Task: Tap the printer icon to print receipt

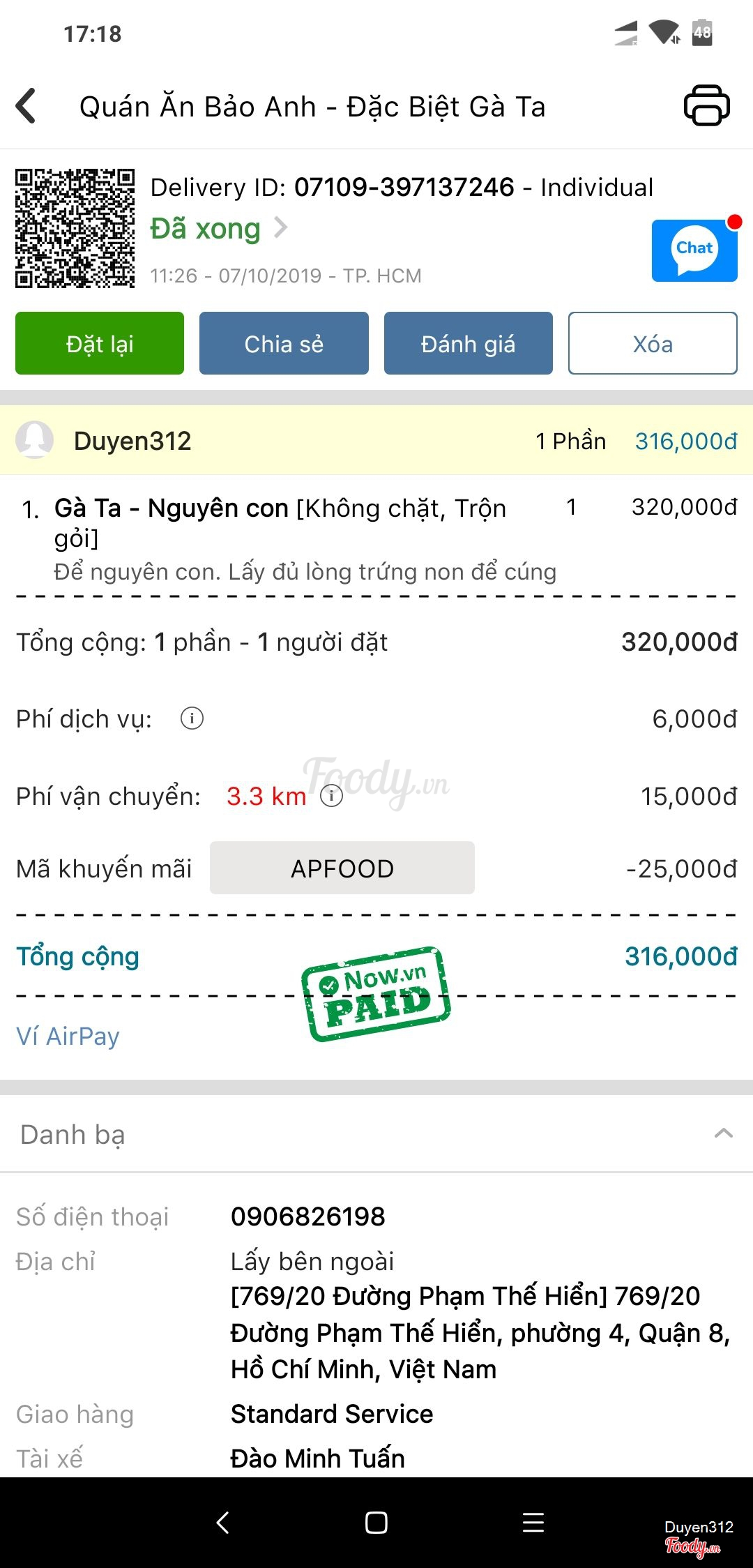Action: (x=706, y=106)
